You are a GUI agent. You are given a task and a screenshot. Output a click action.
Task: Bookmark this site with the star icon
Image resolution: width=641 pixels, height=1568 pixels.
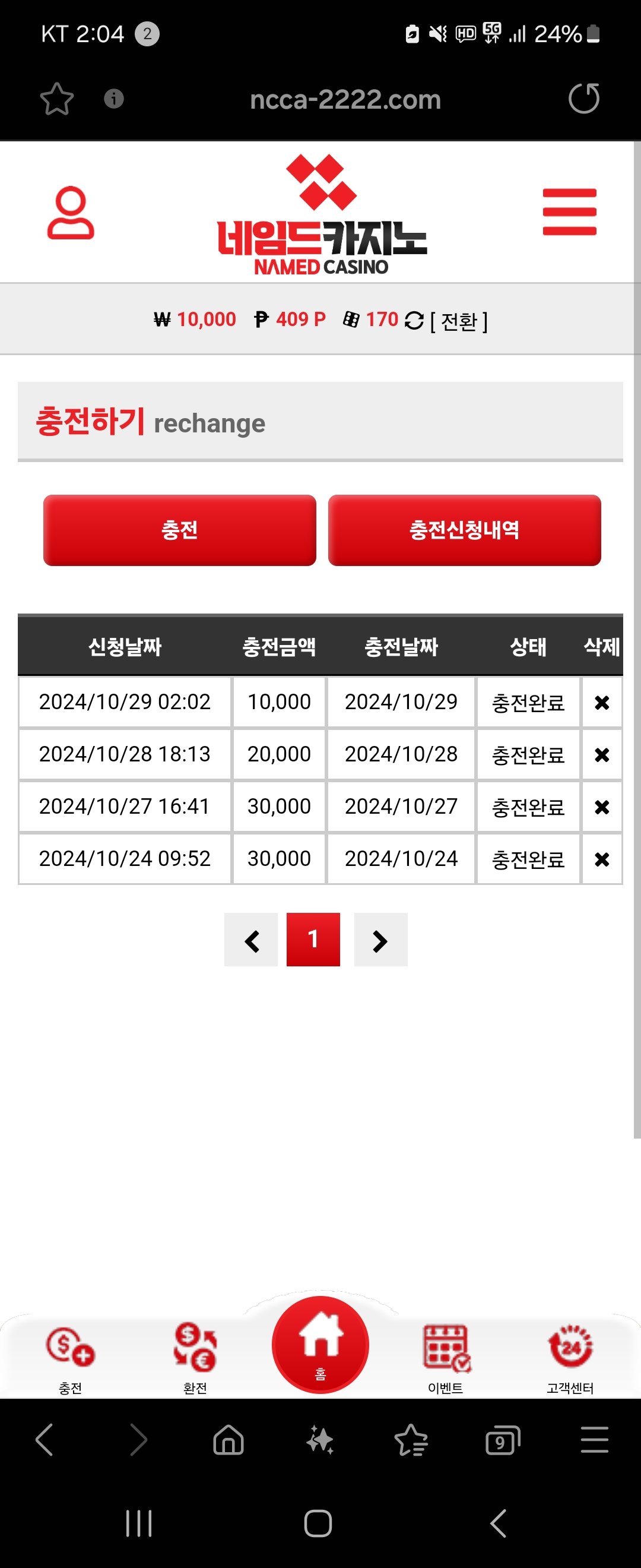pyautogui.click(x=57, y=99)
